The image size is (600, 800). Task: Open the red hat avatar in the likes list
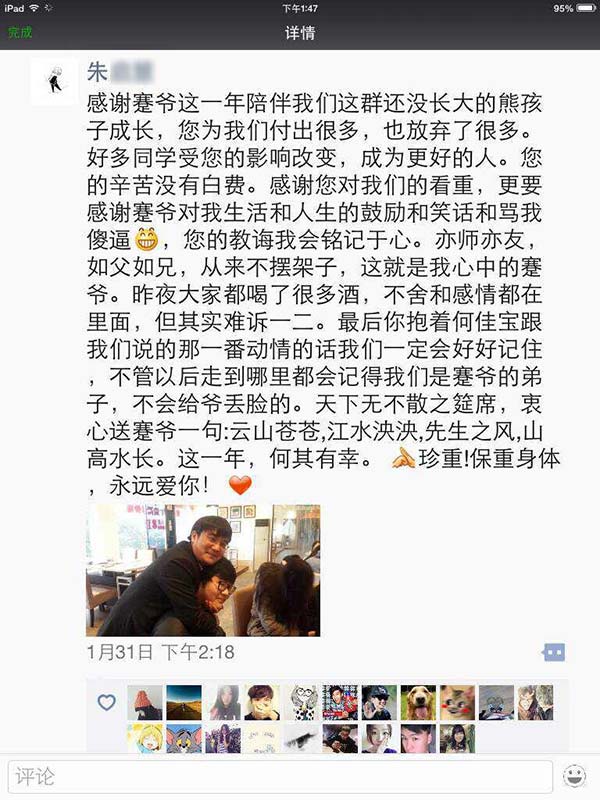(x=145, y=702)
